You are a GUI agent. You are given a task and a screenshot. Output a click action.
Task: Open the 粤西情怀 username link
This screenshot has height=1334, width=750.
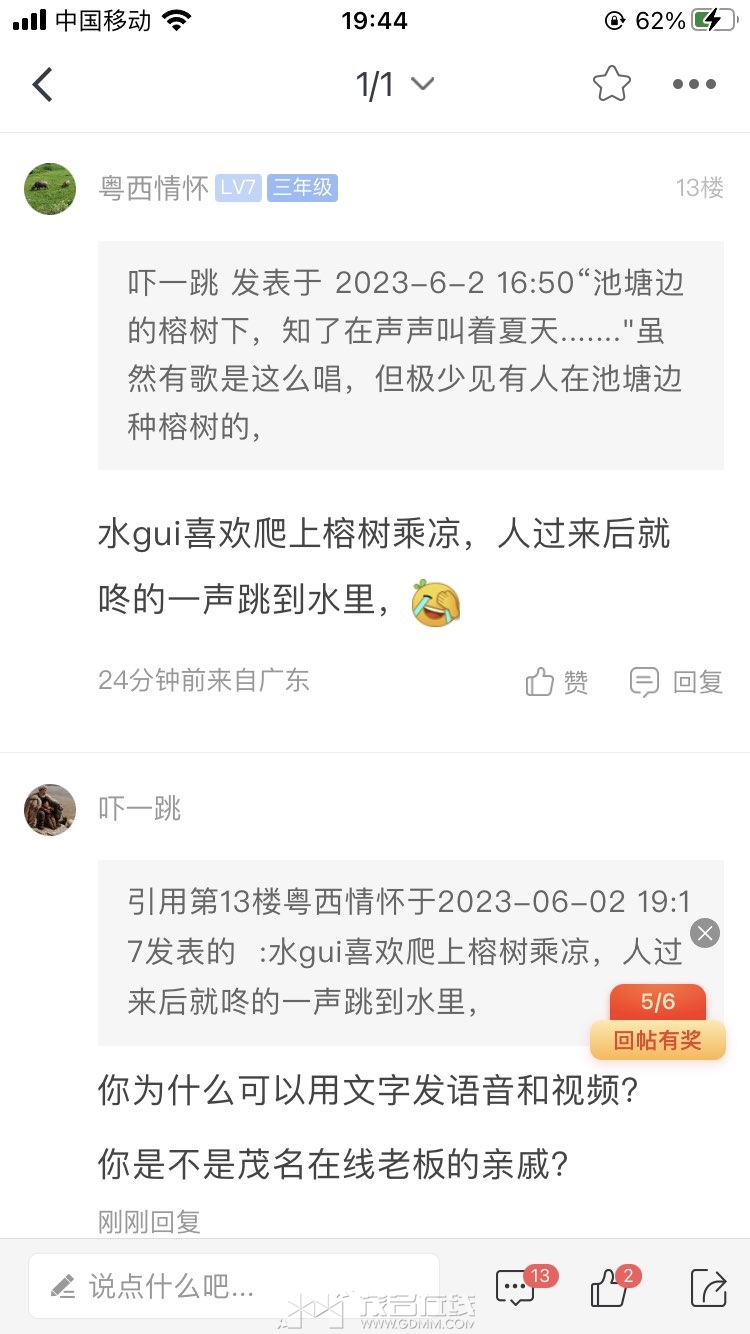pos(154,188)
